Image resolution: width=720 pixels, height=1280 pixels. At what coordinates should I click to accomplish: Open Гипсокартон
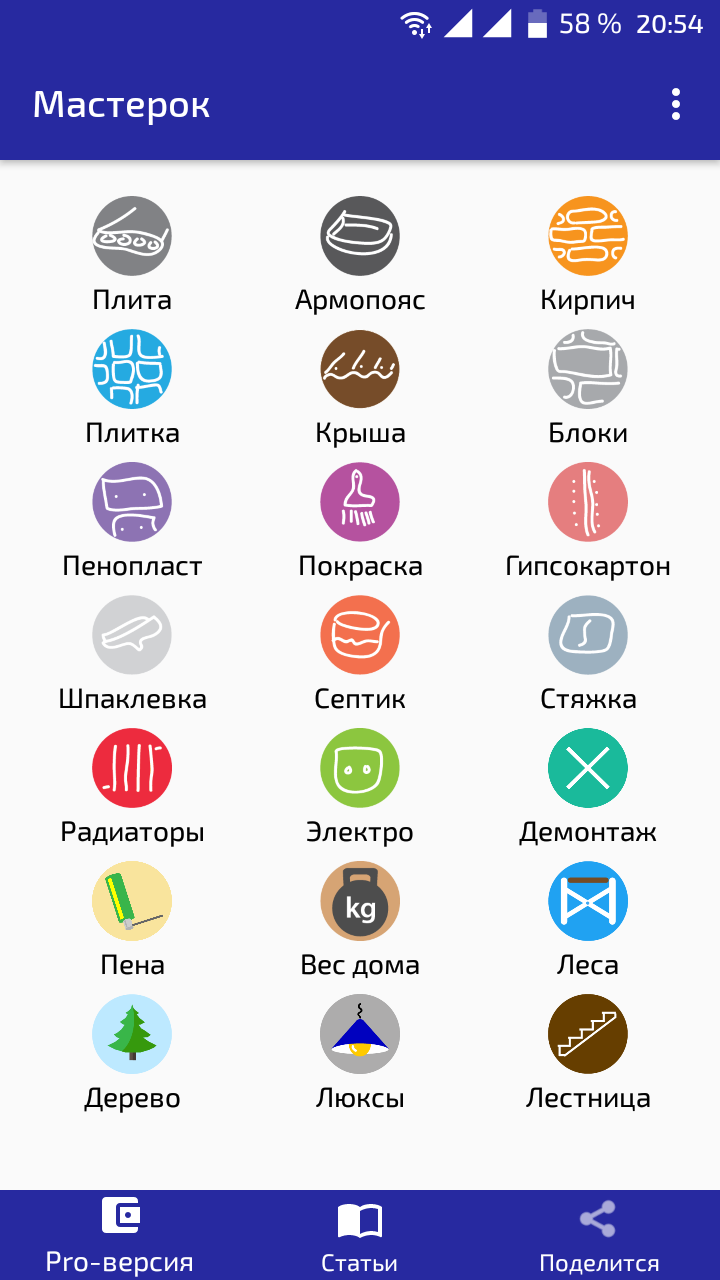tap(588, 503)
